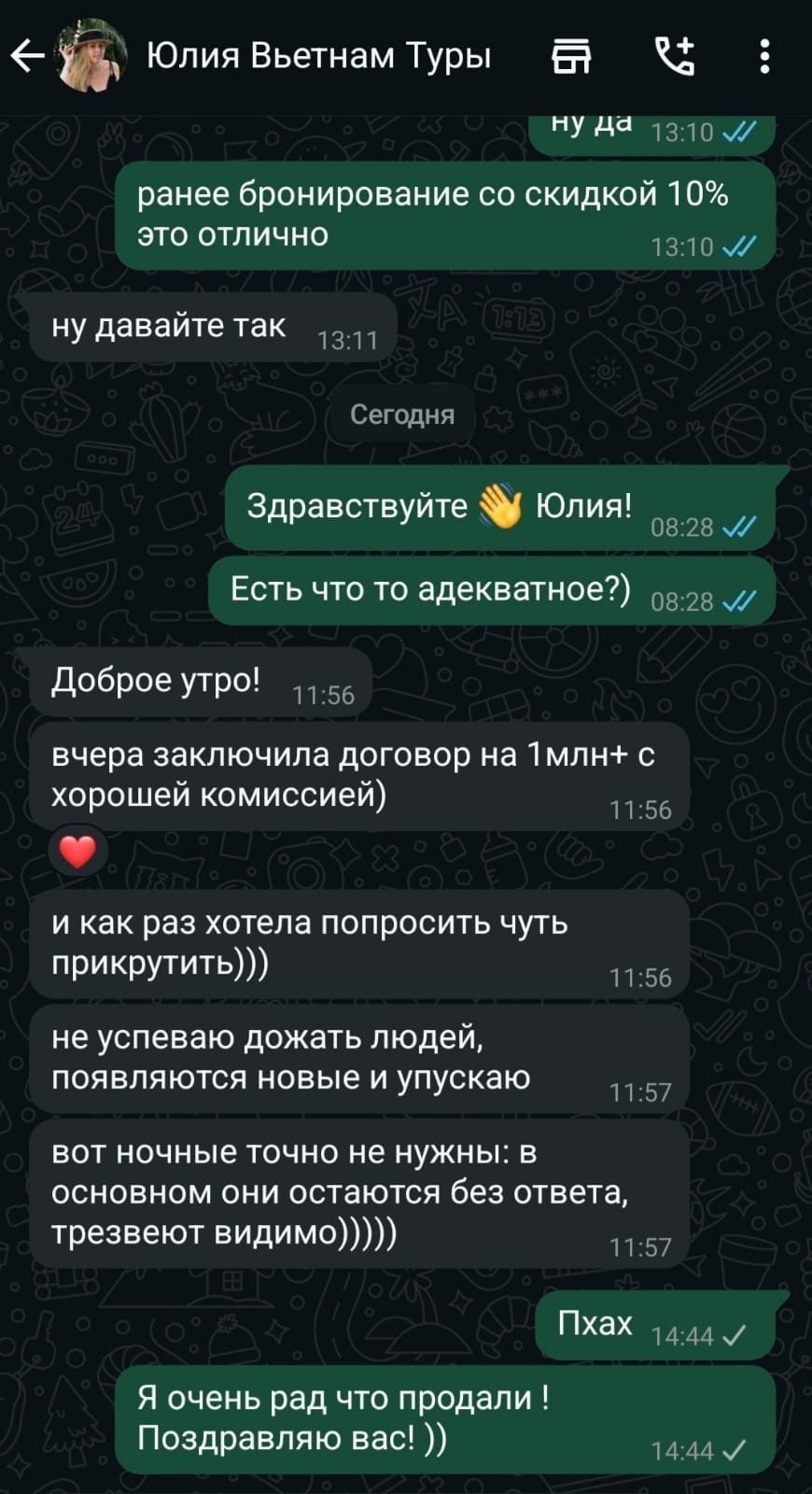Open the three-dot overflow menu

coord(764,57)
